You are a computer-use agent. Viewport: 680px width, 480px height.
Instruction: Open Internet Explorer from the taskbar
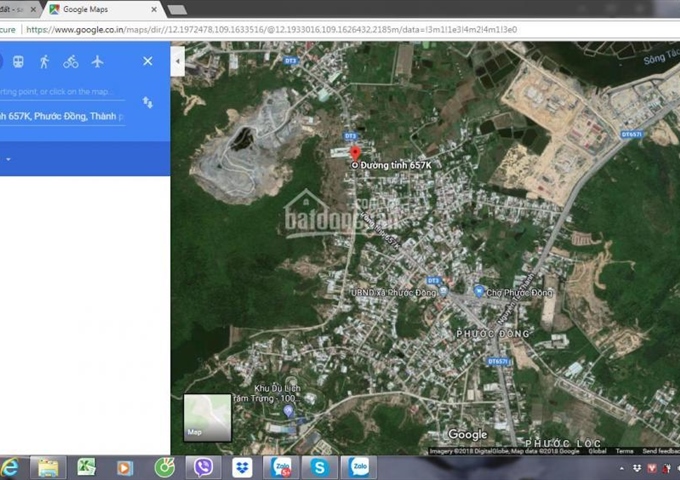click(11, 467)
